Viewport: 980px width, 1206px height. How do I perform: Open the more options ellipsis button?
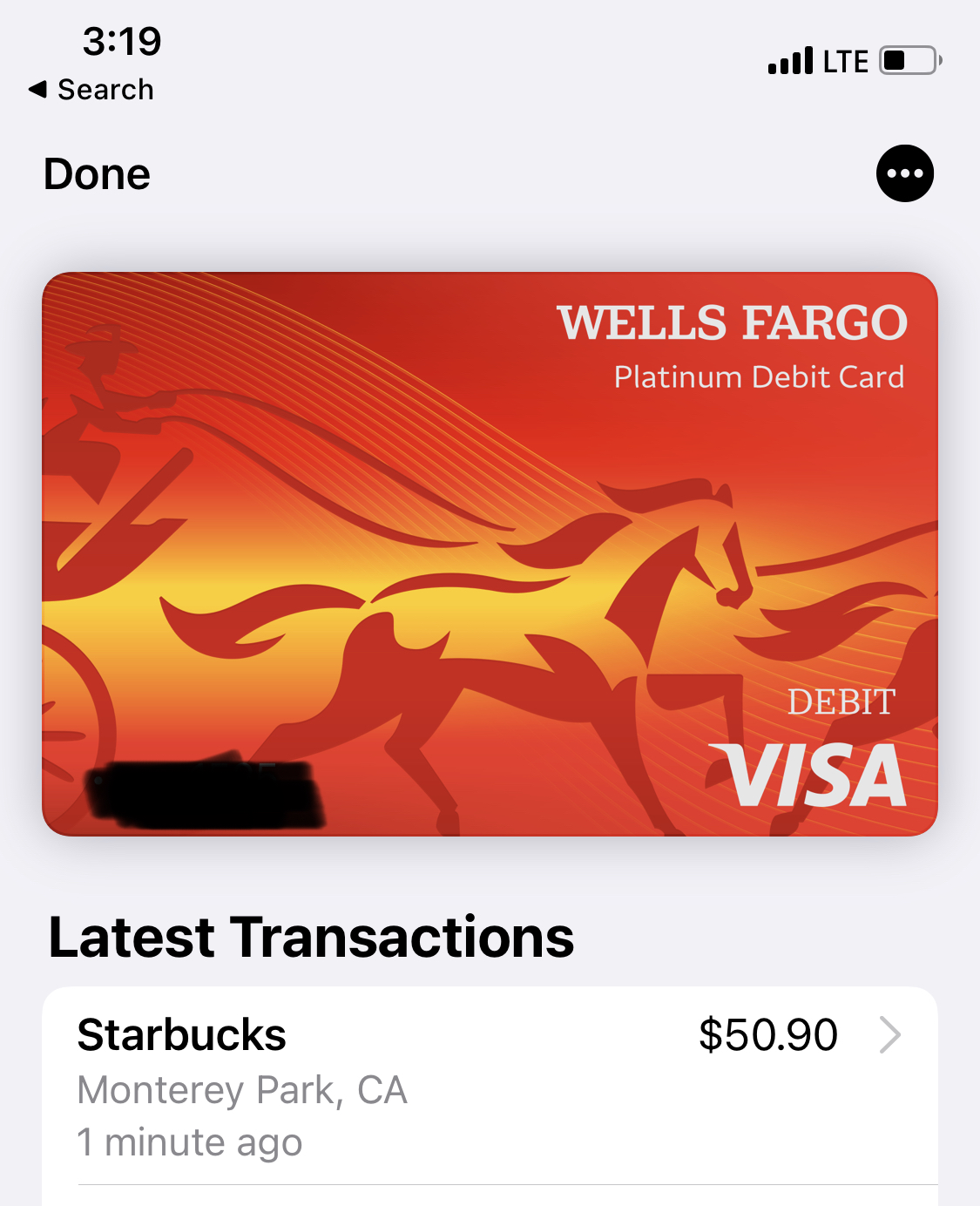pos(904,173)
